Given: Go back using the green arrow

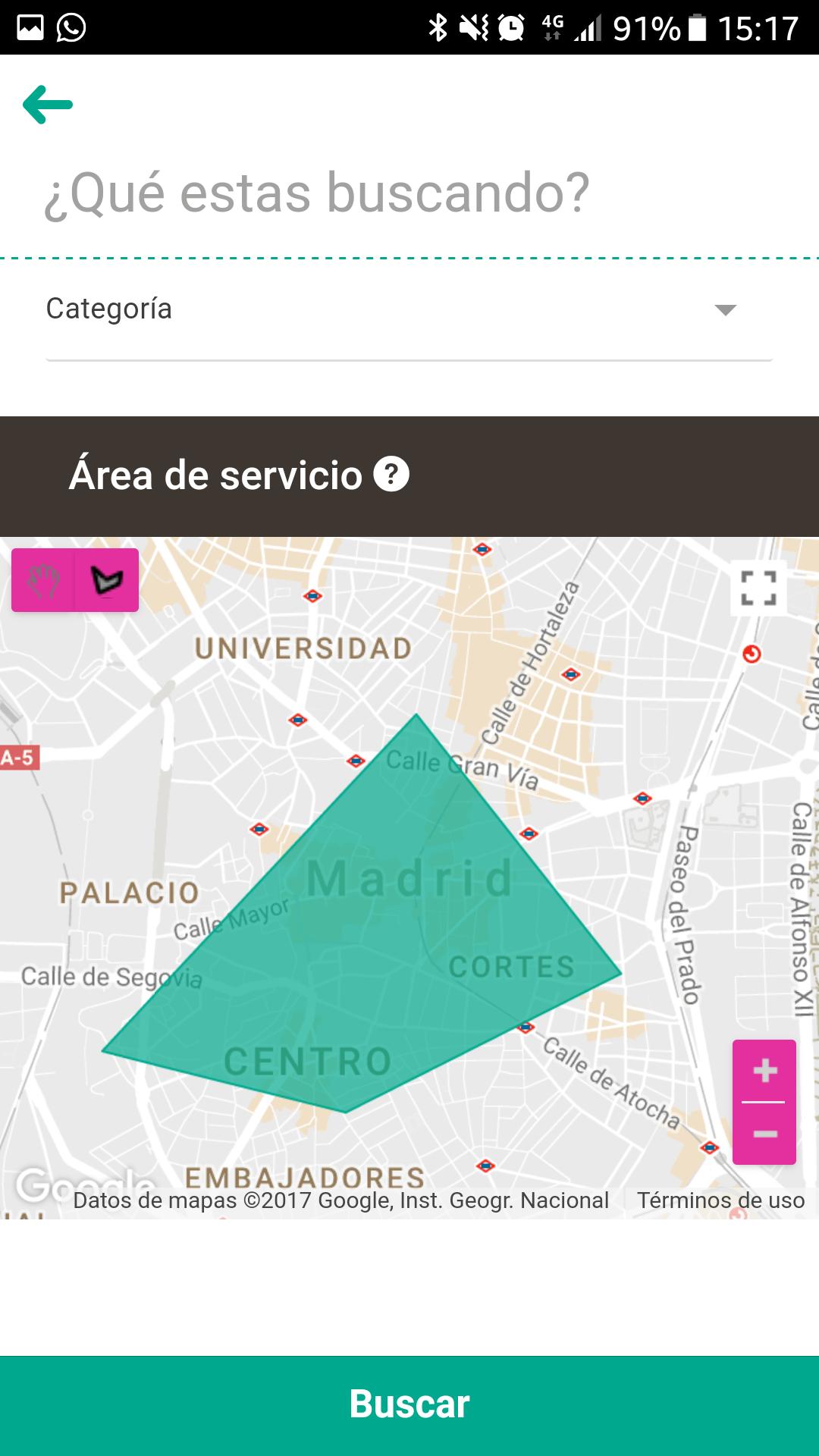Looking at the screenshot, I should coord(48,105).
